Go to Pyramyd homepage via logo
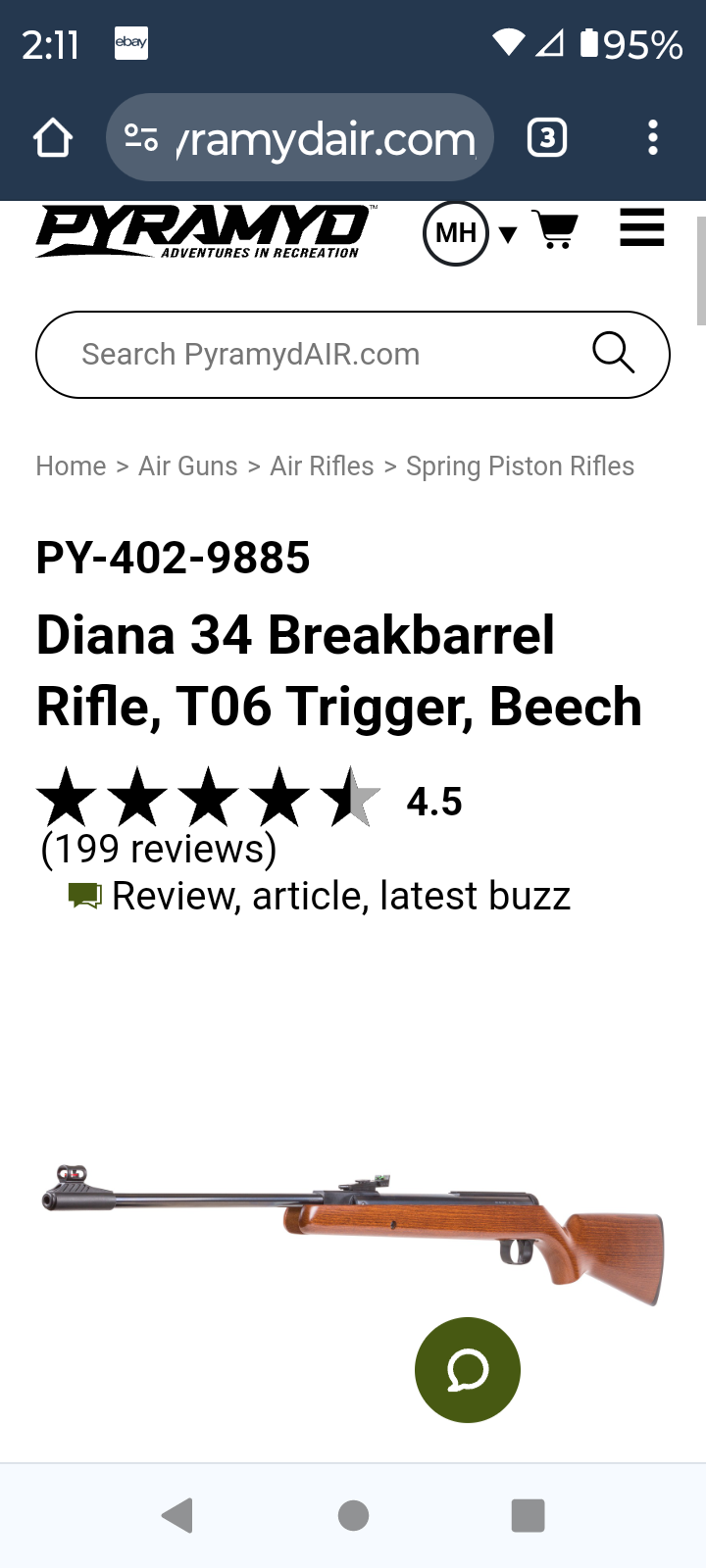This screenshot has height=1568, width=706. click(201, 231)
